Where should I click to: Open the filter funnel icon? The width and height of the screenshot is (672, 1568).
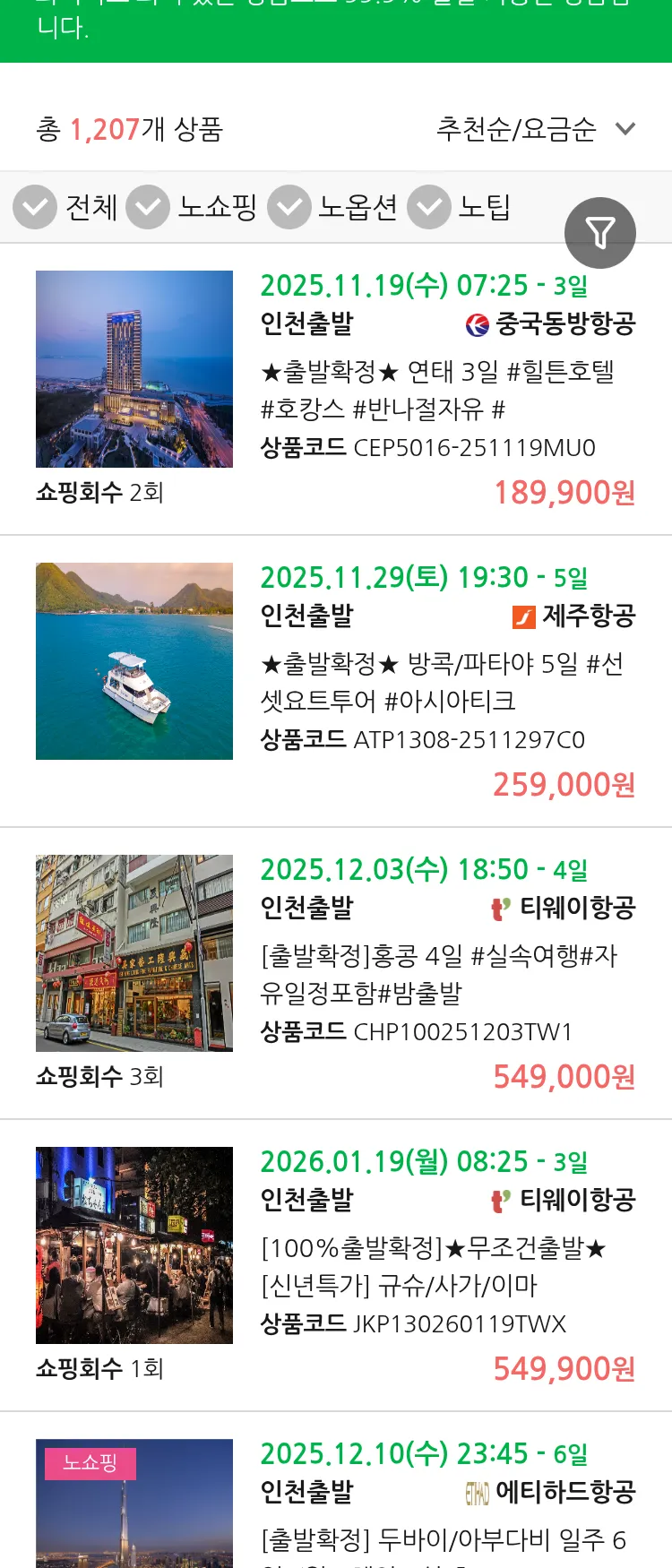point(600,232)
